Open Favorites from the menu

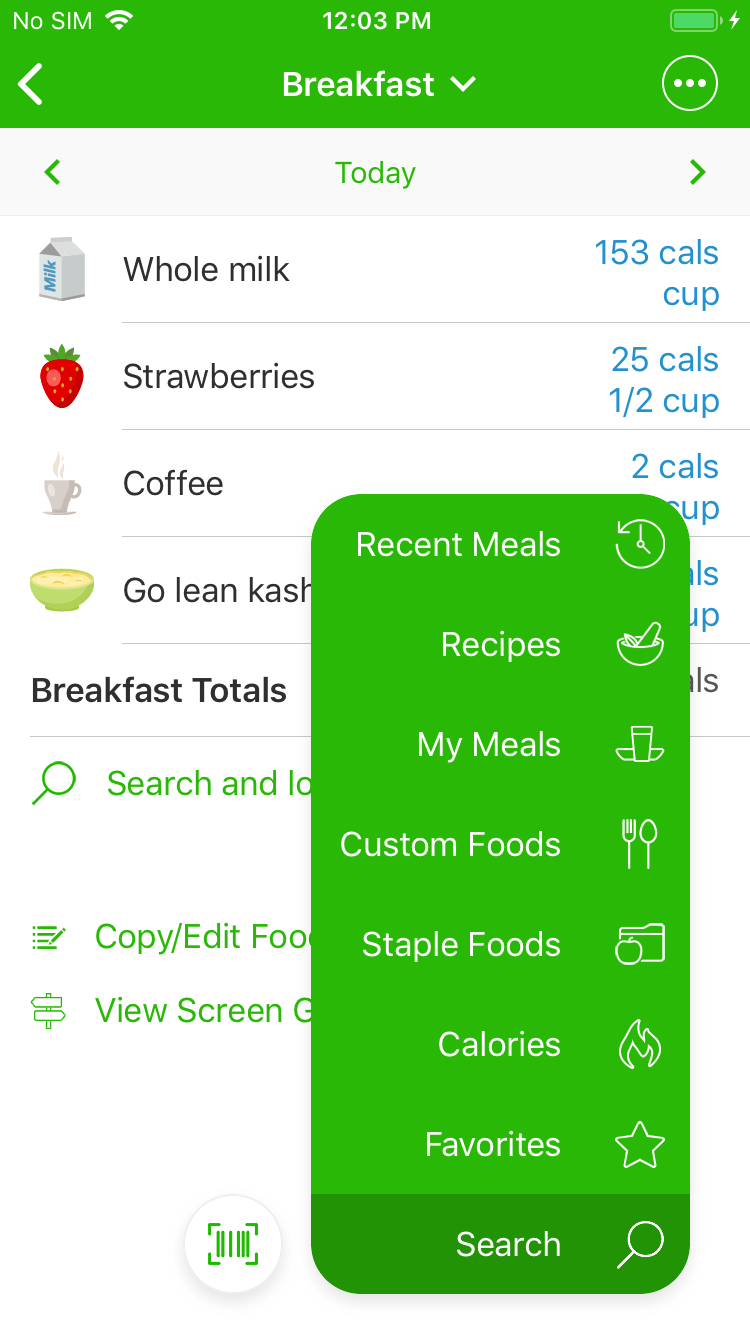[x=500, y=1145]
